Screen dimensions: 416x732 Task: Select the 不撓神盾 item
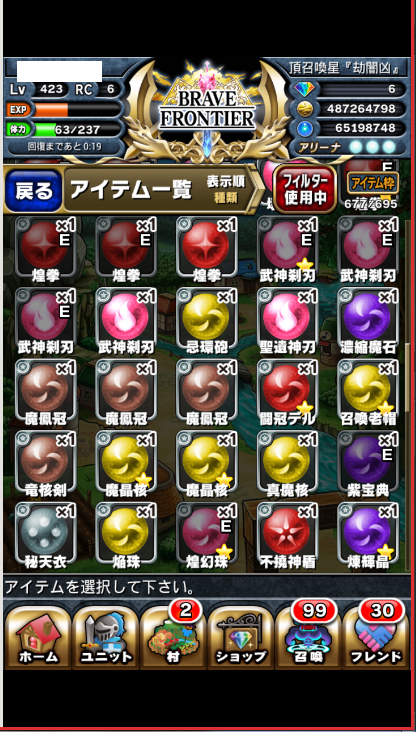coord(287,535)
